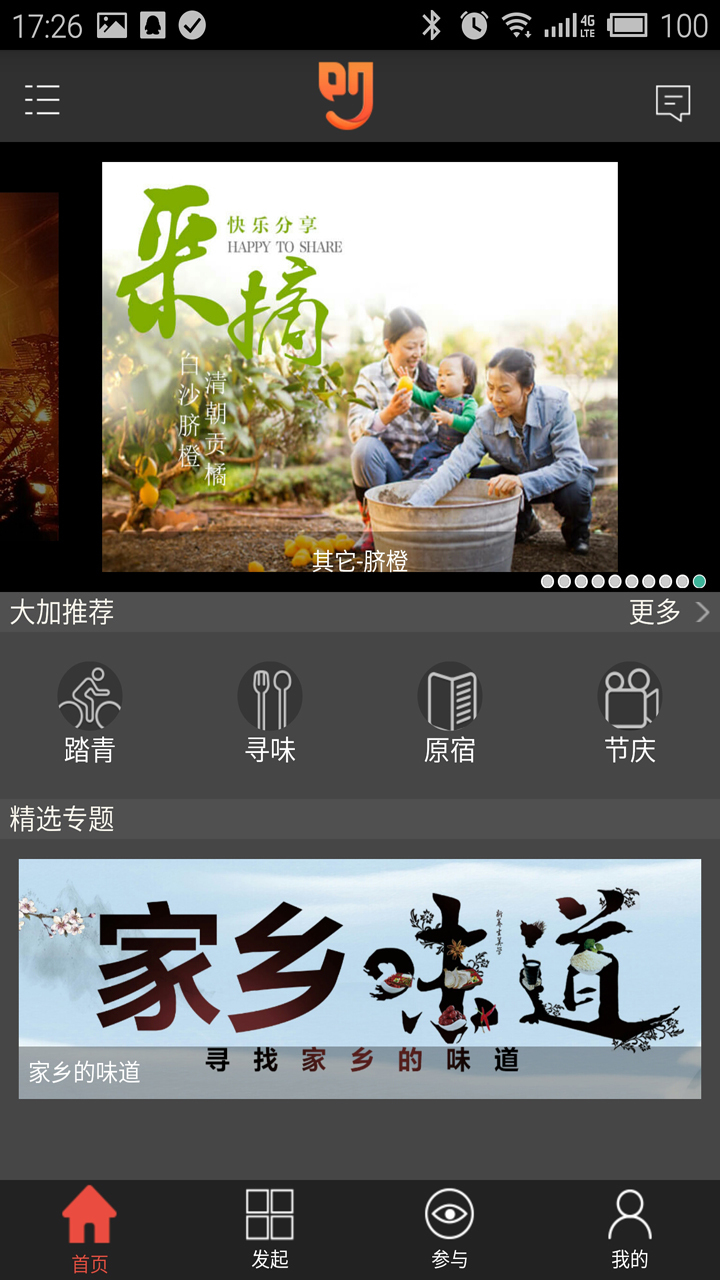The image size is (720, 1280).
Task: Open the 其它-脐橙 picking banner
Action: [x=360, y=367]
